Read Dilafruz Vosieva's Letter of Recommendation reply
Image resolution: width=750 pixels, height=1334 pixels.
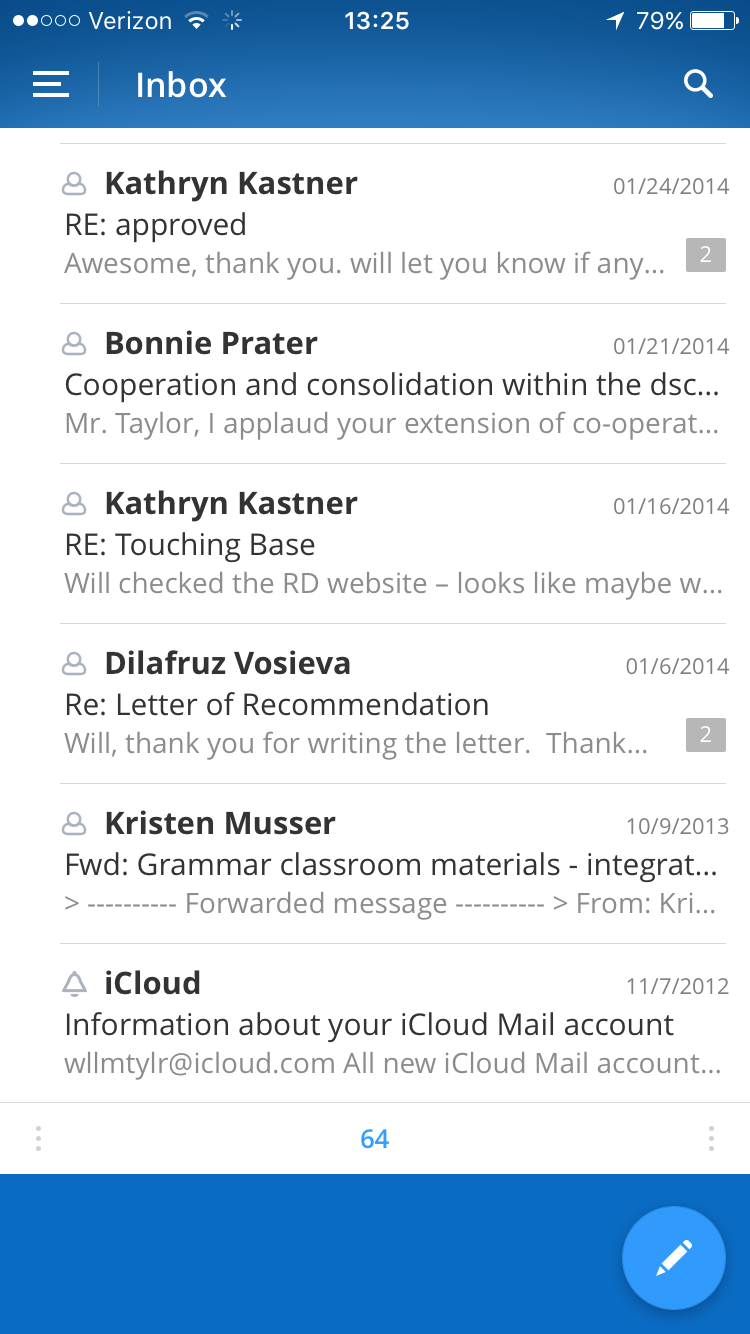coord(390,704)
